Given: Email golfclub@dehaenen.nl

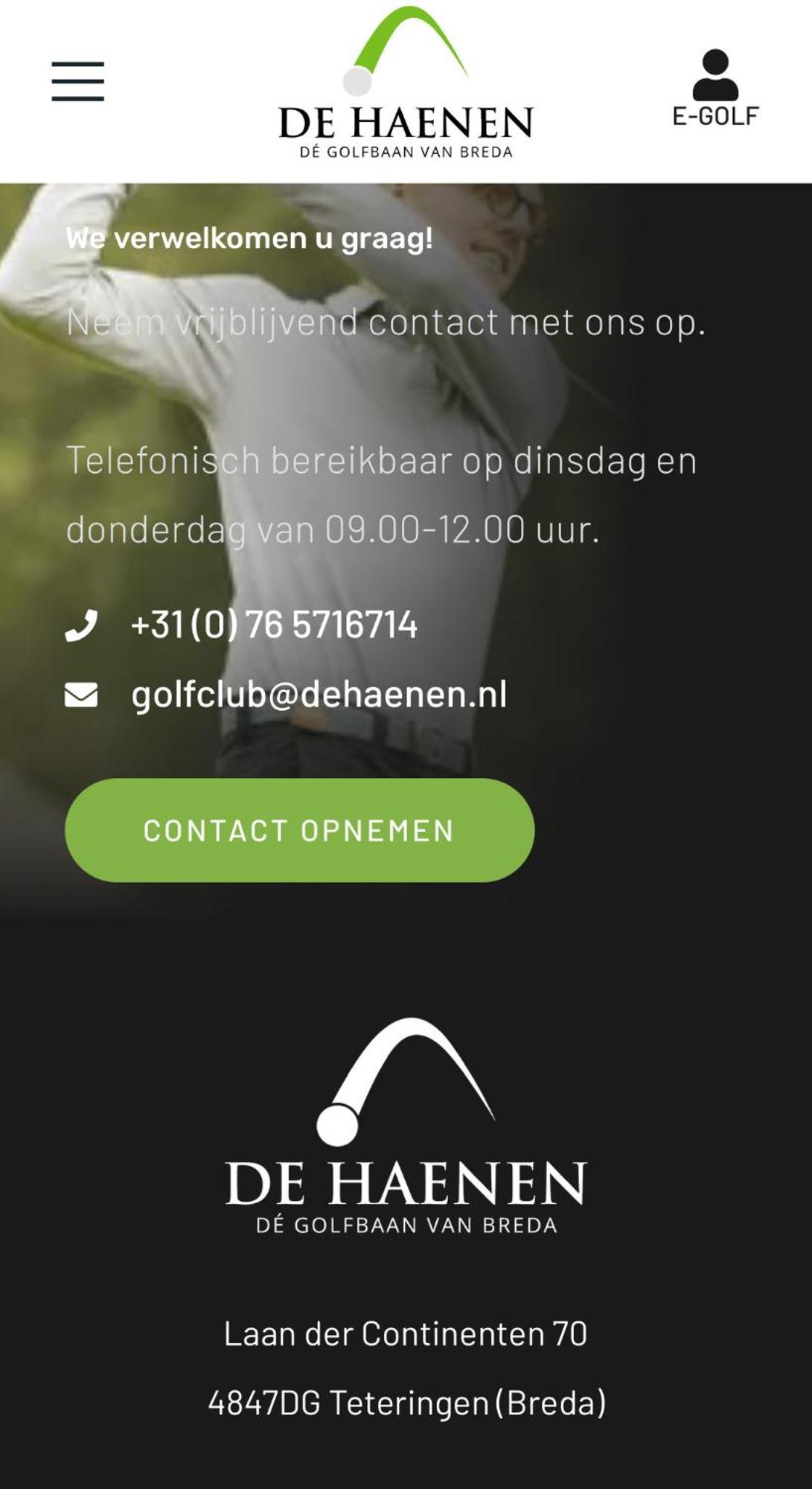Looking at the screenshot, I should tap(319, 694).
